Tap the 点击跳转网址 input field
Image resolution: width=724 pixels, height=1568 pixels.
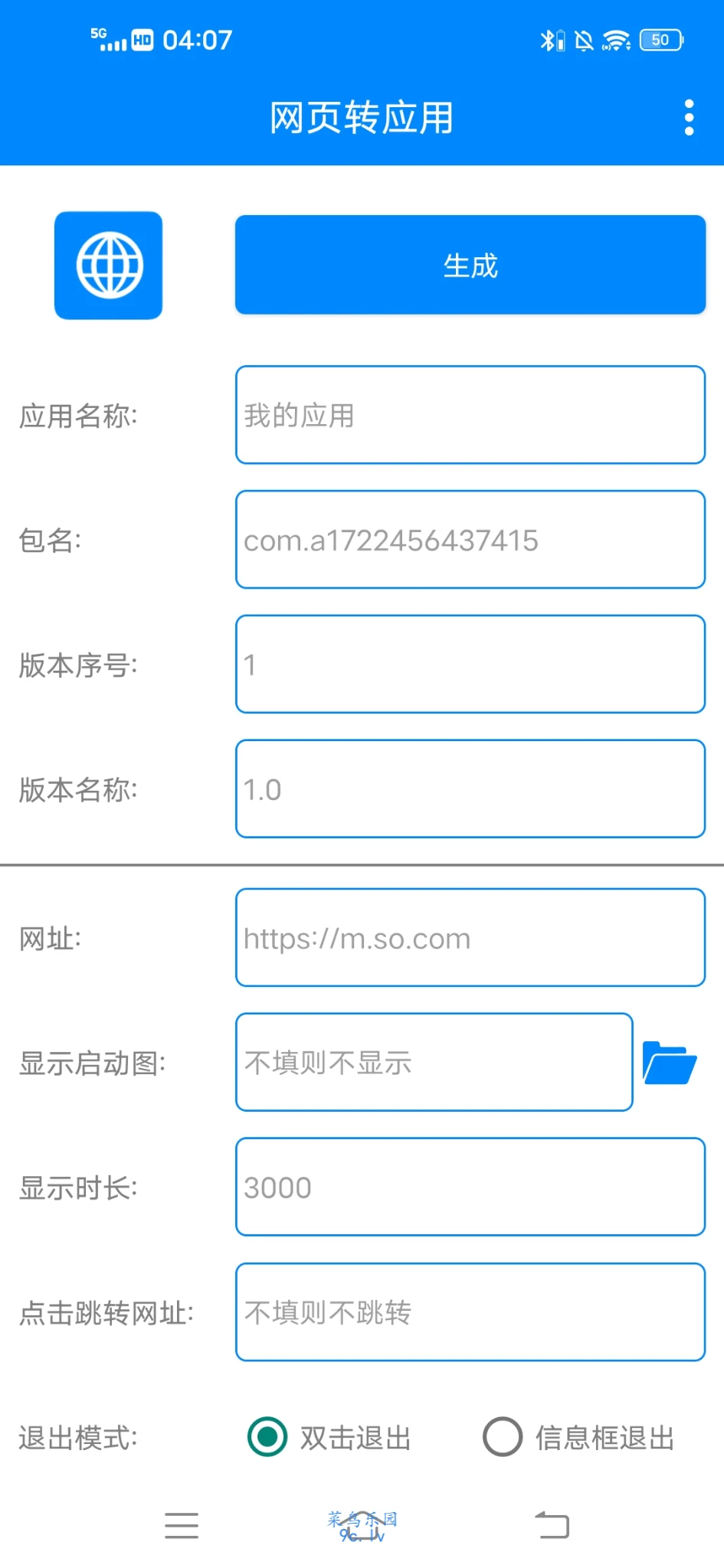[470, 1312]
